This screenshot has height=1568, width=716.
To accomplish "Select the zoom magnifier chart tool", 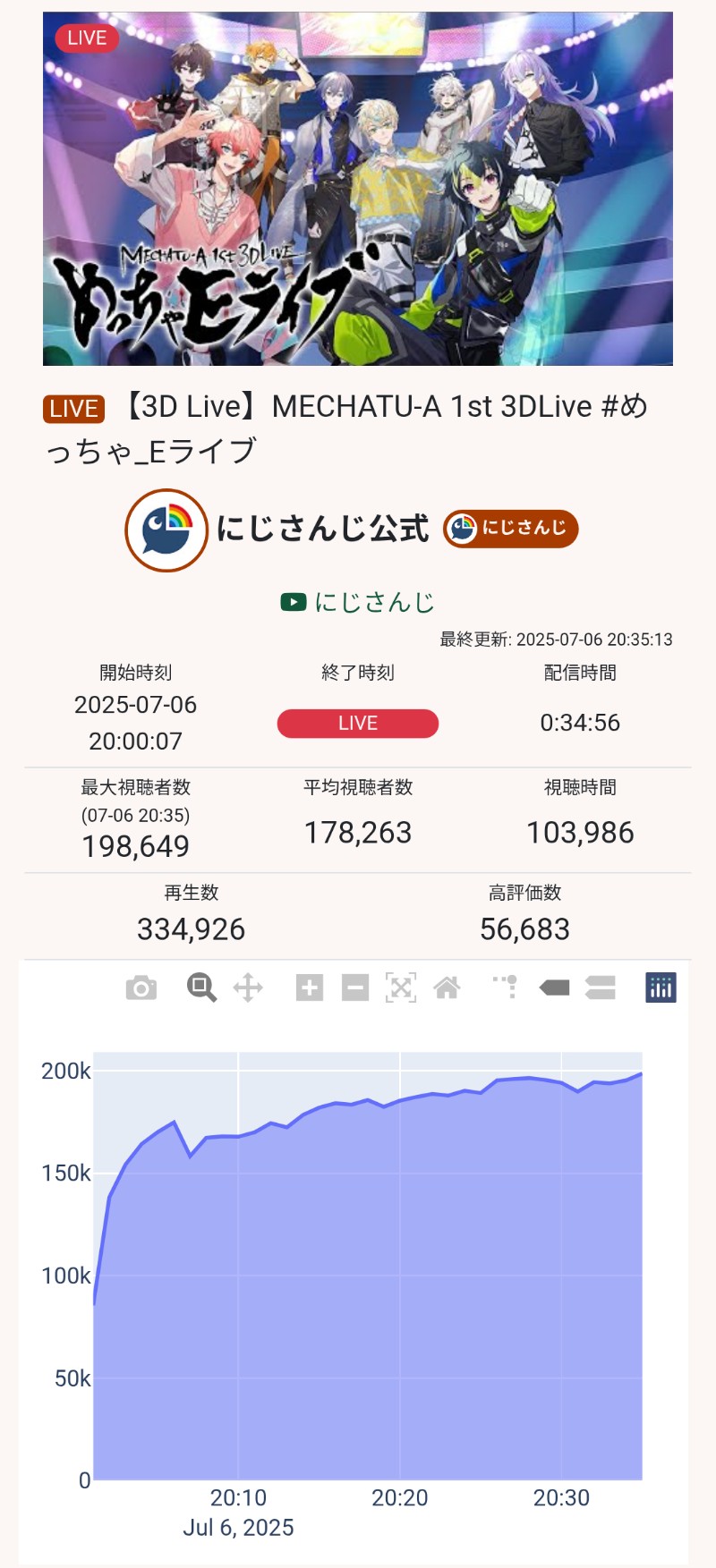I will (x=201, y=988).
